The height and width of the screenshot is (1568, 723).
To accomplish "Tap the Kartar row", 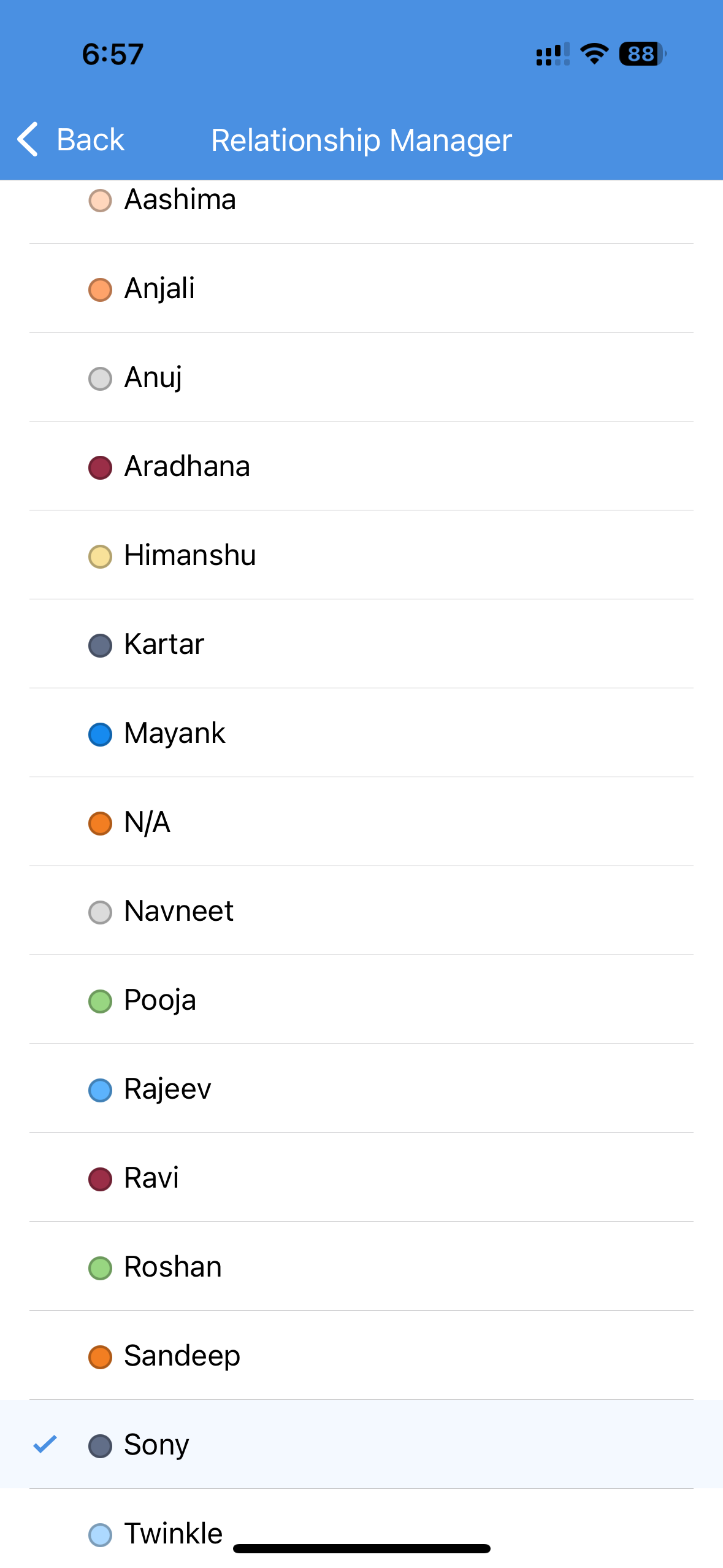I will point(361,644).
